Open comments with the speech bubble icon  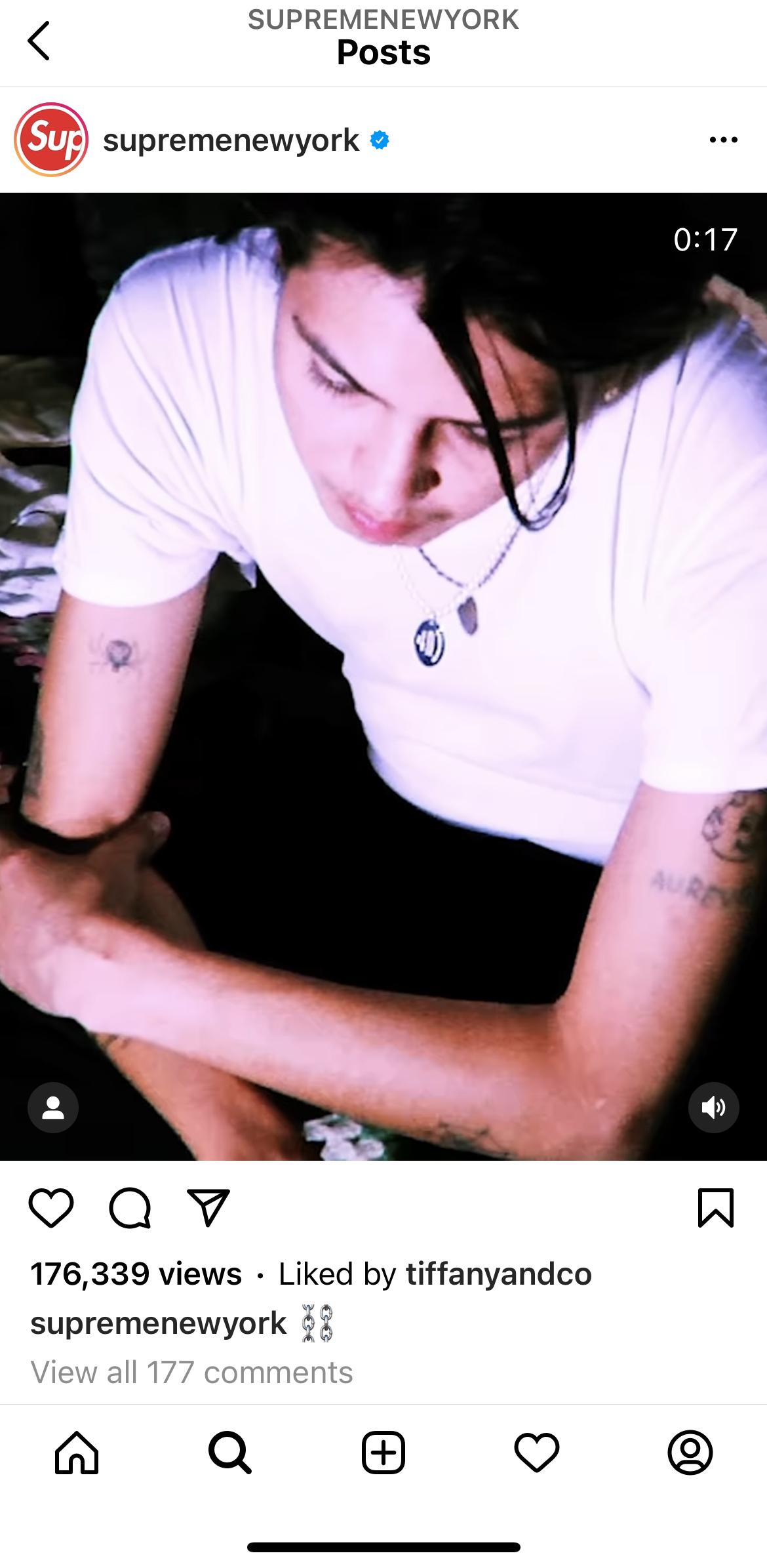(x=130, y=1207)
